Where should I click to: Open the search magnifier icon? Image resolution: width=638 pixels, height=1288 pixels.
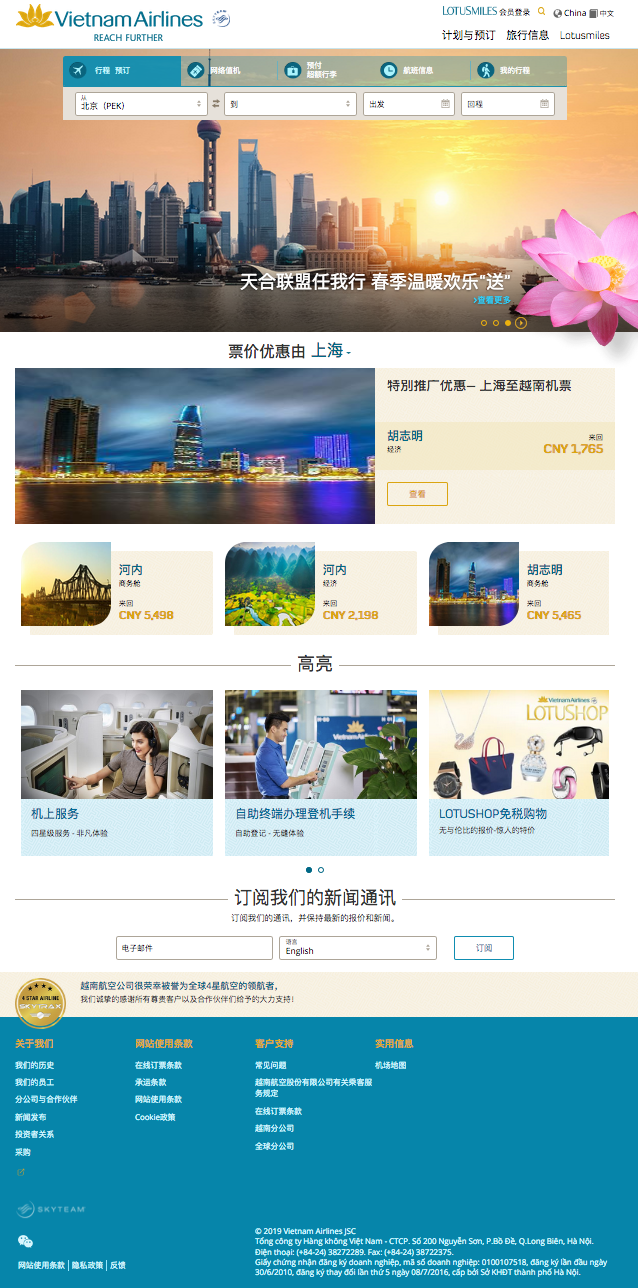click(542, 12)
